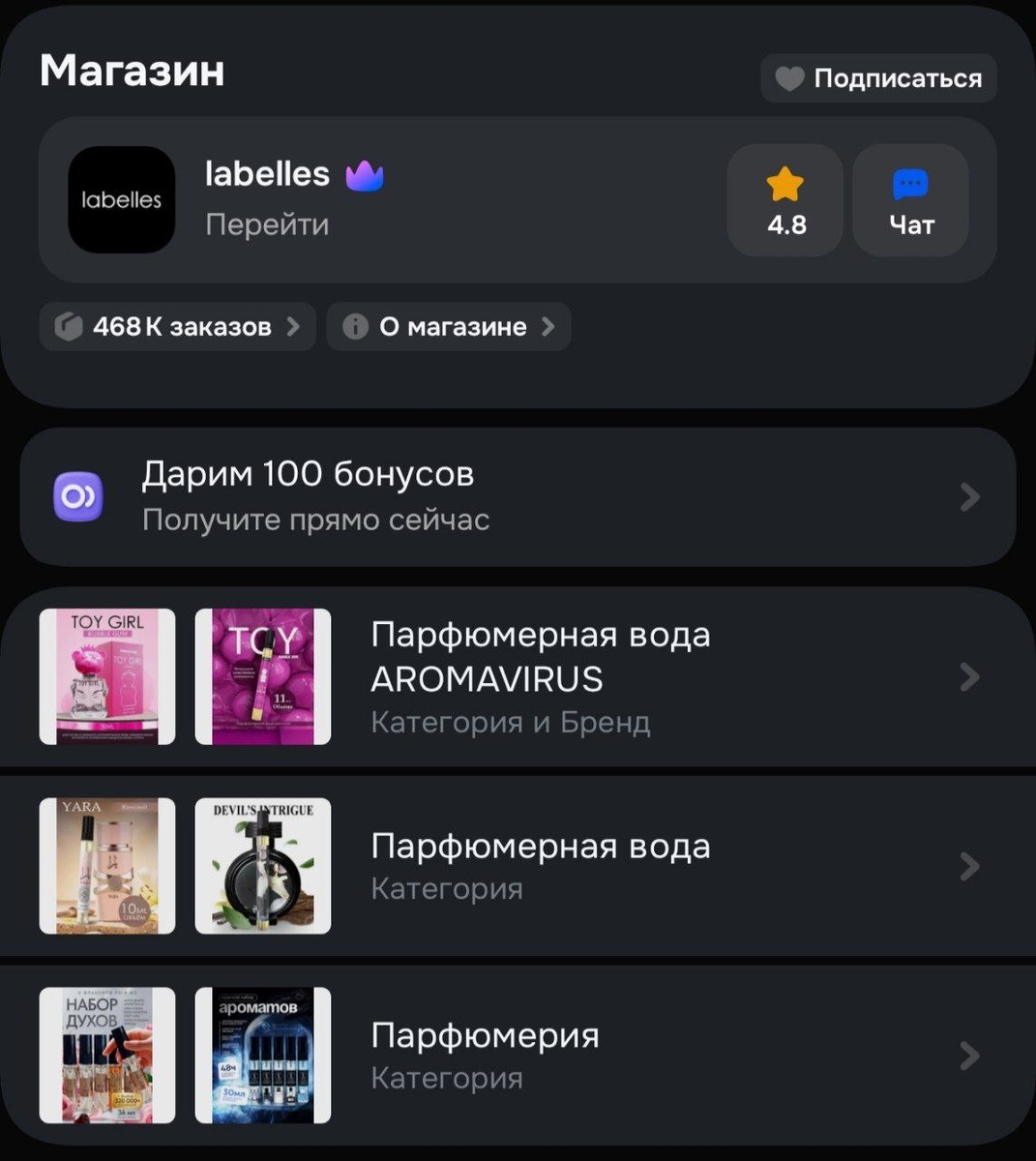This screenshot has height=1161, width=1036.
Task: Select the Парфюмерная вода category row
Action: click(540, 866)
